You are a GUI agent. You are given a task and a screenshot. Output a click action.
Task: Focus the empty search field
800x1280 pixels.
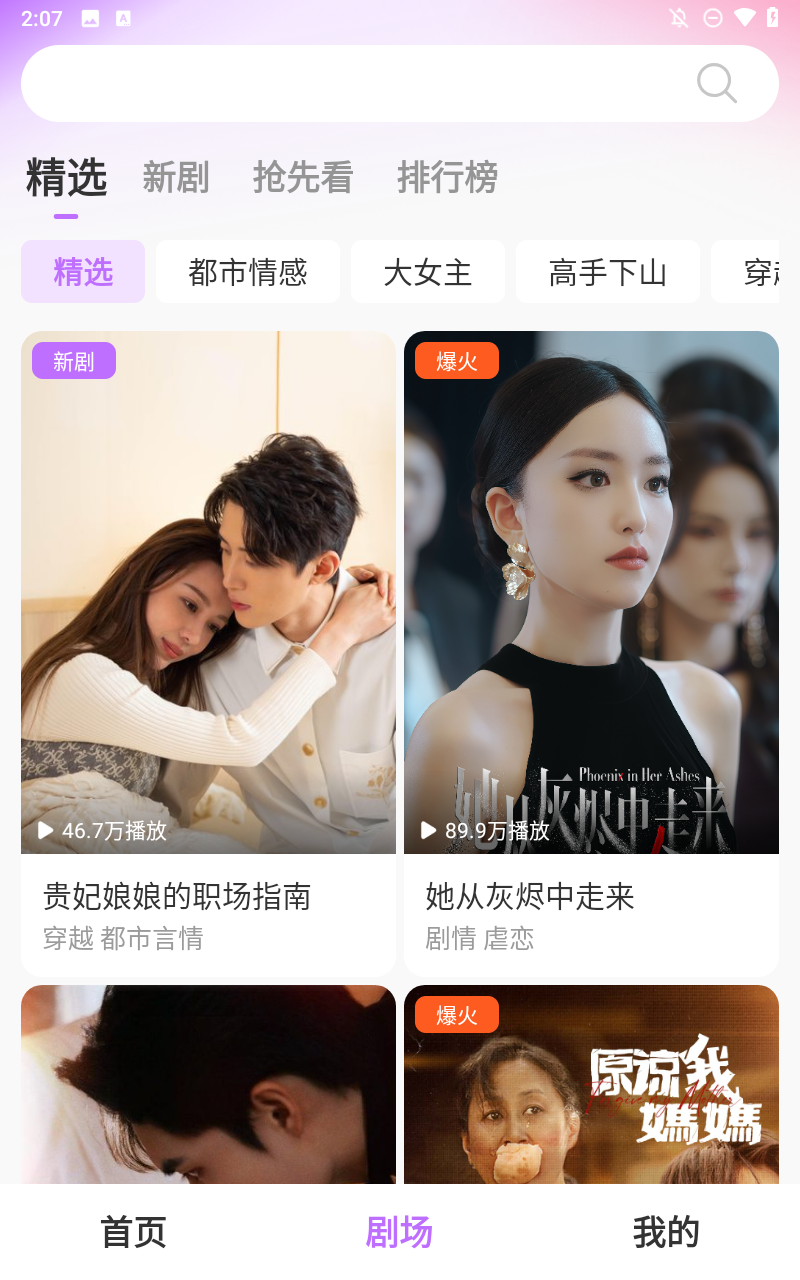pyautogui.click(x=350, y=83)
